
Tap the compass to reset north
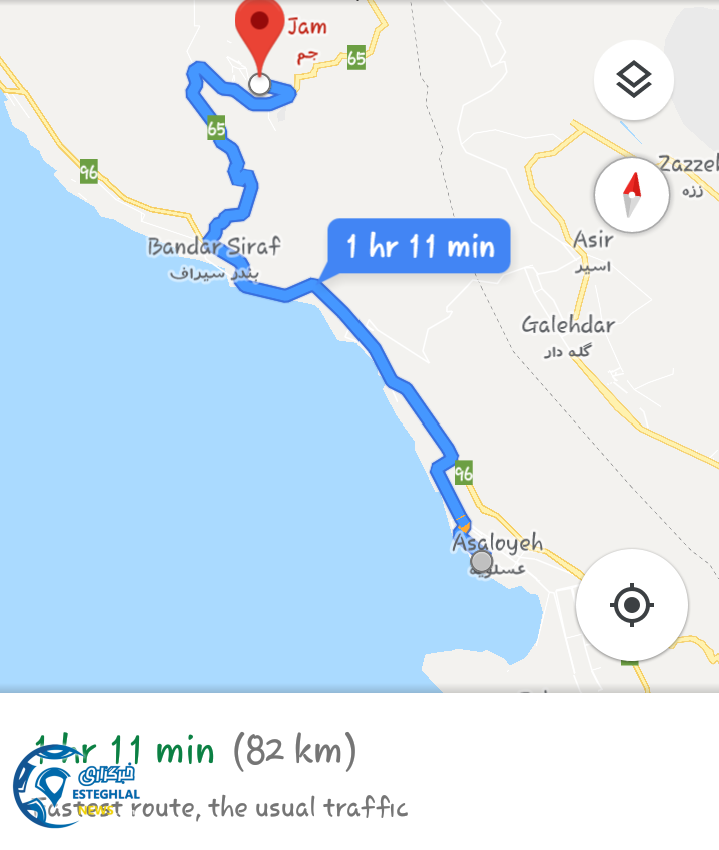(x=632, y=194)
